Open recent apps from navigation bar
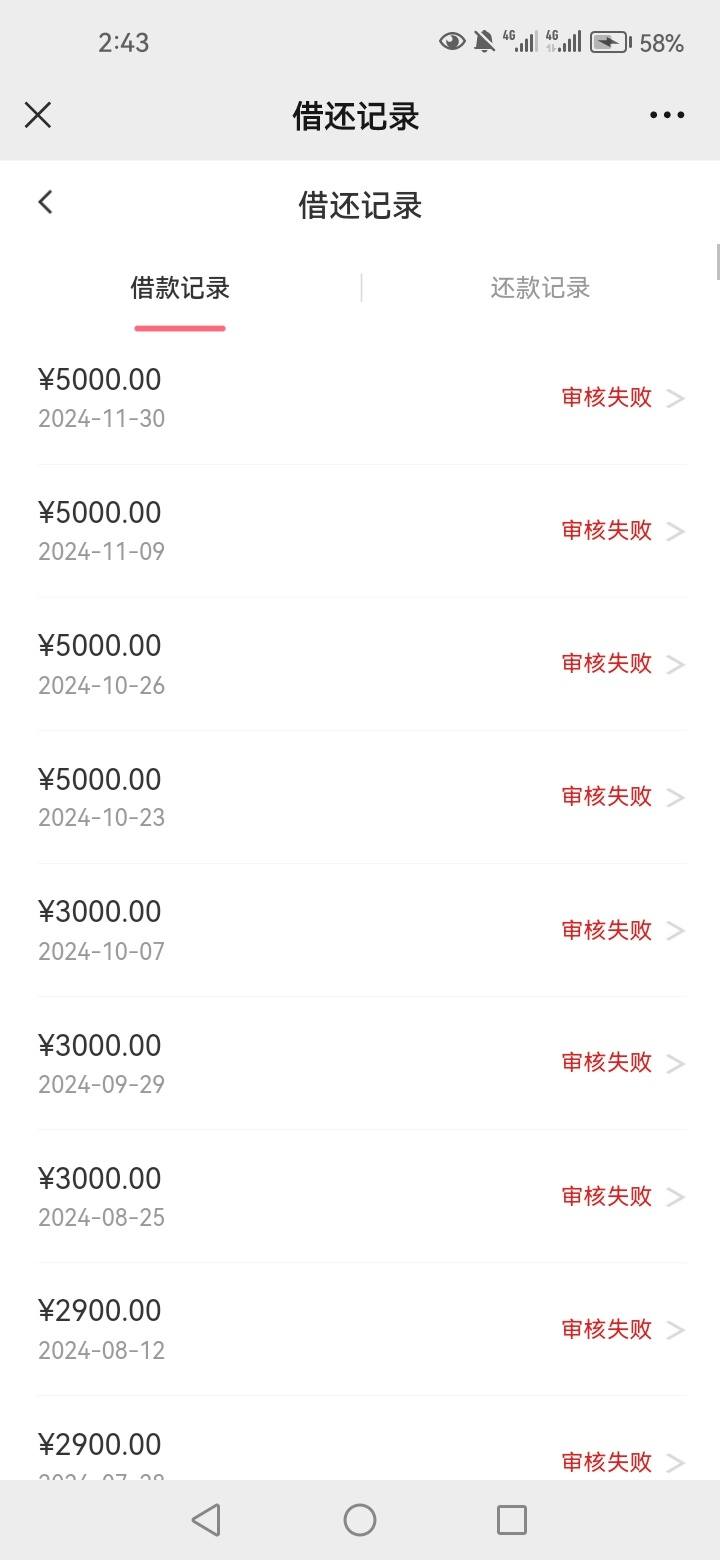 pos(512,1520)
